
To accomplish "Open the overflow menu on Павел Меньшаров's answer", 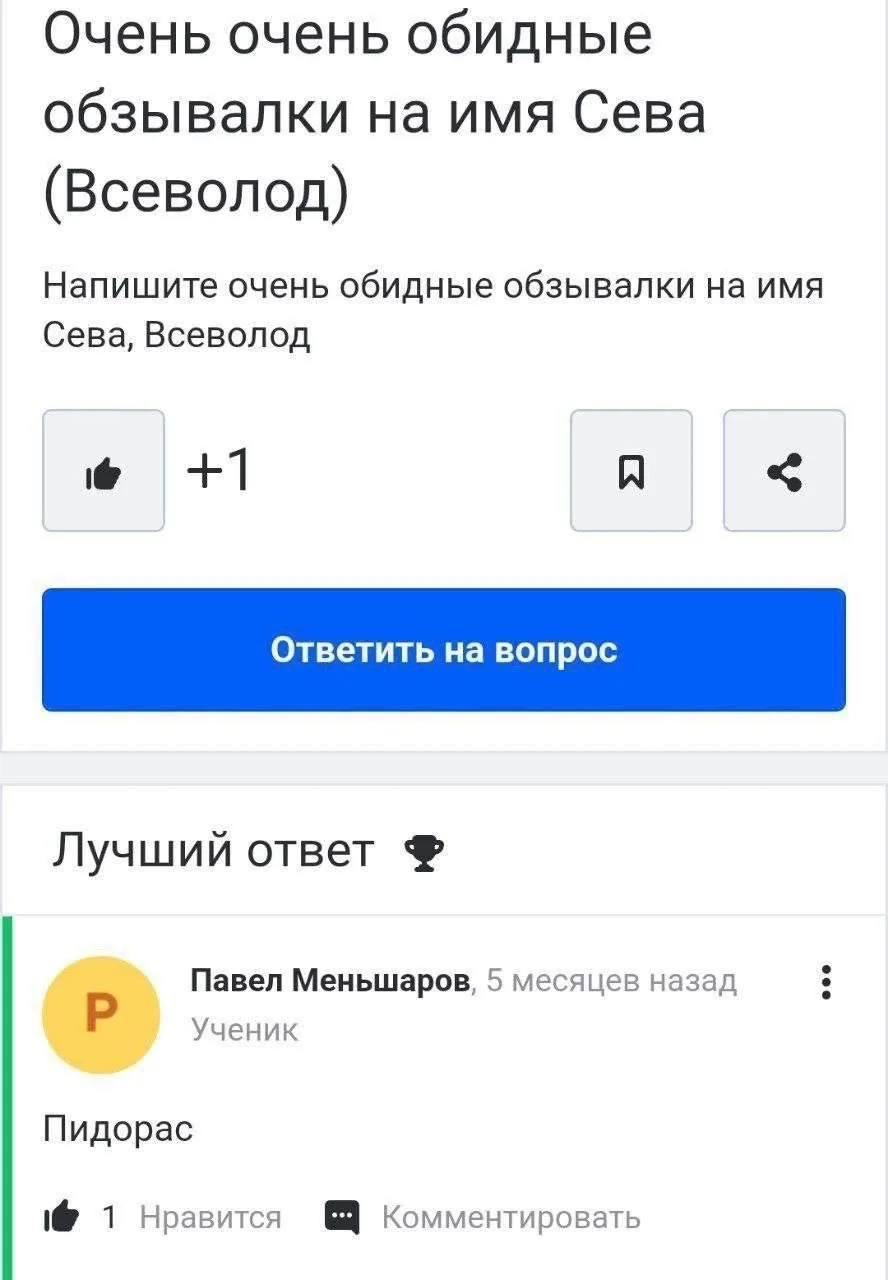I will point(826,982).
